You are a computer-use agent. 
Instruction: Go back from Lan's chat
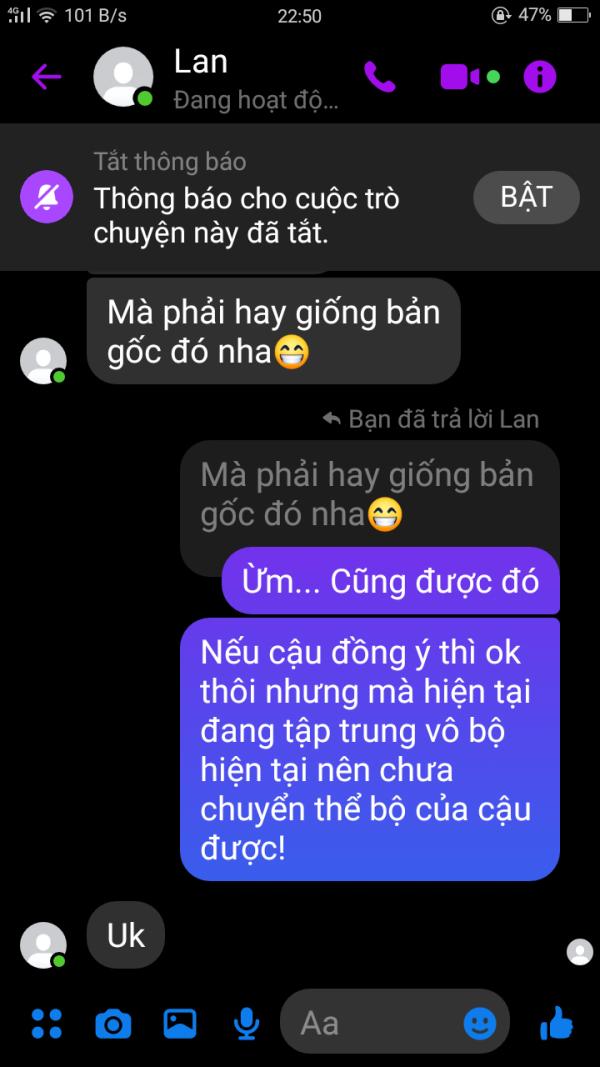(x=46, y=77)
